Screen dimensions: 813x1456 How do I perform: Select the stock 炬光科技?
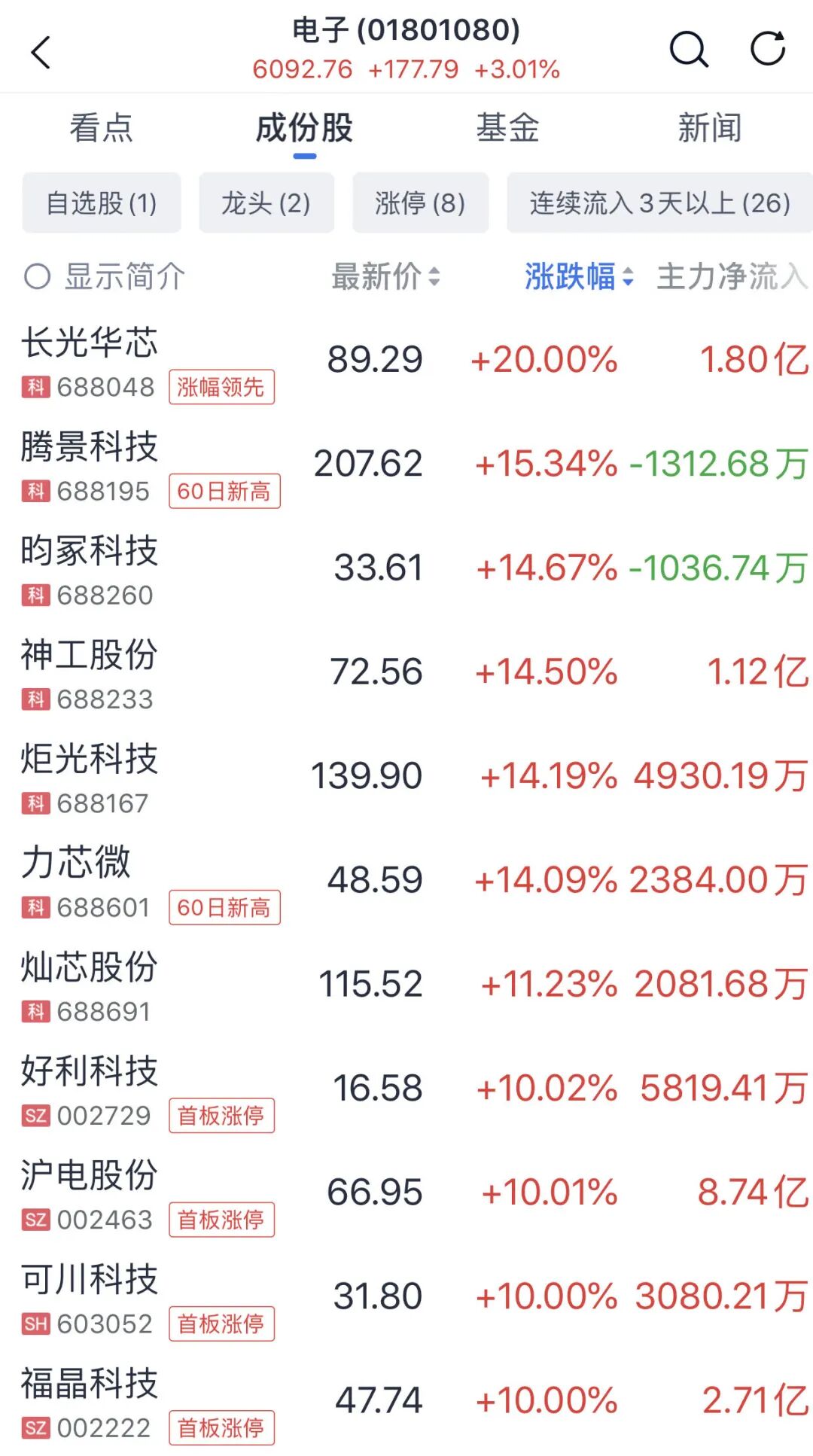pos(88,760)
